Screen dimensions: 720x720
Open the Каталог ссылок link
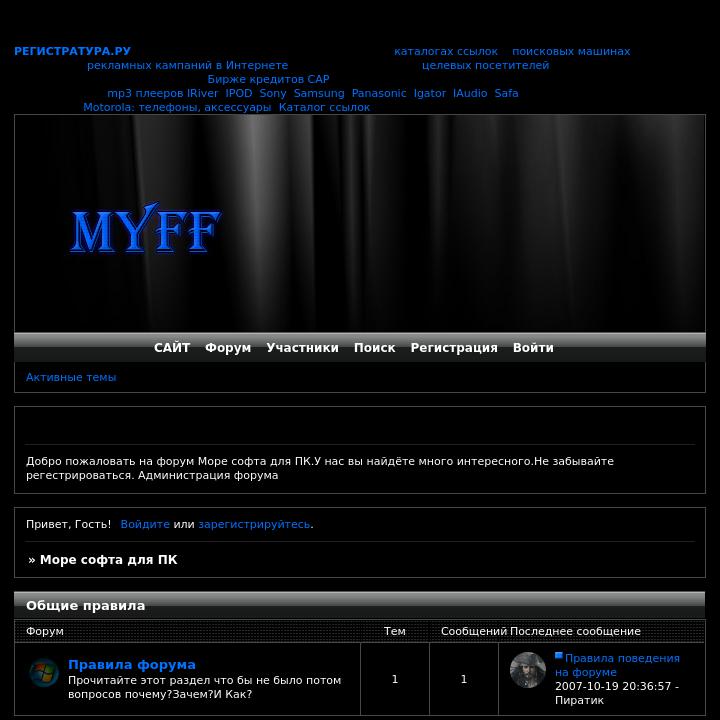point(324,107)
